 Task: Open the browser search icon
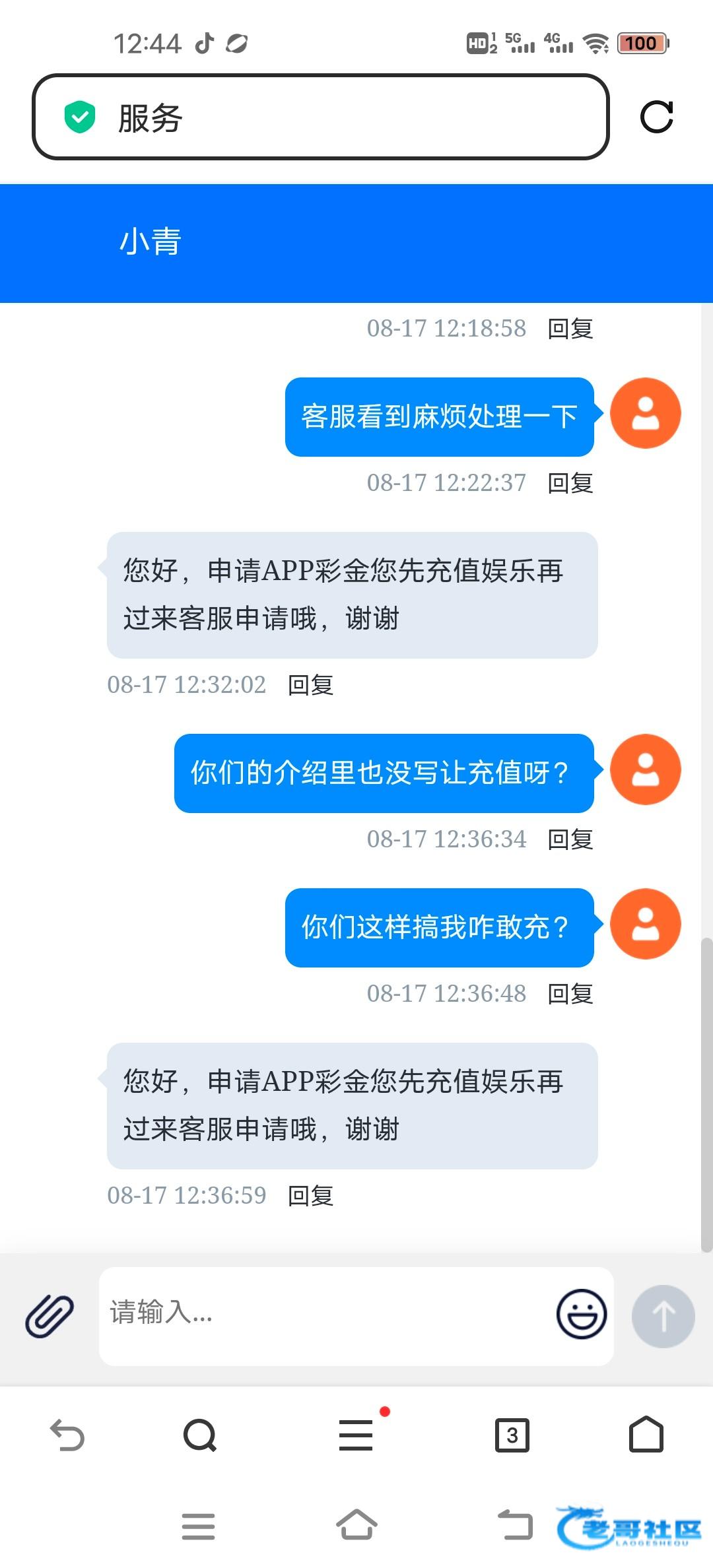pyautogui.click(x=200, y=1435)
